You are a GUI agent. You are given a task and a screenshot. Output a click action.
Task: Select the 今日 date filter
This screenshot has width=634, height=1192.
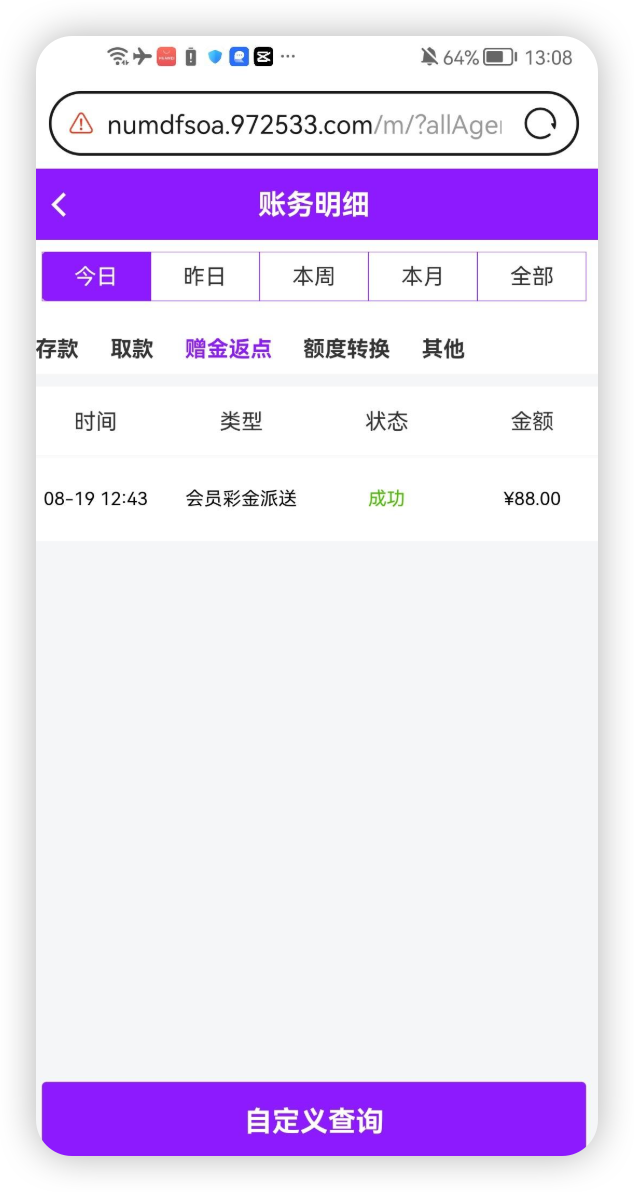pyautogui.click(x=96, y=277)
